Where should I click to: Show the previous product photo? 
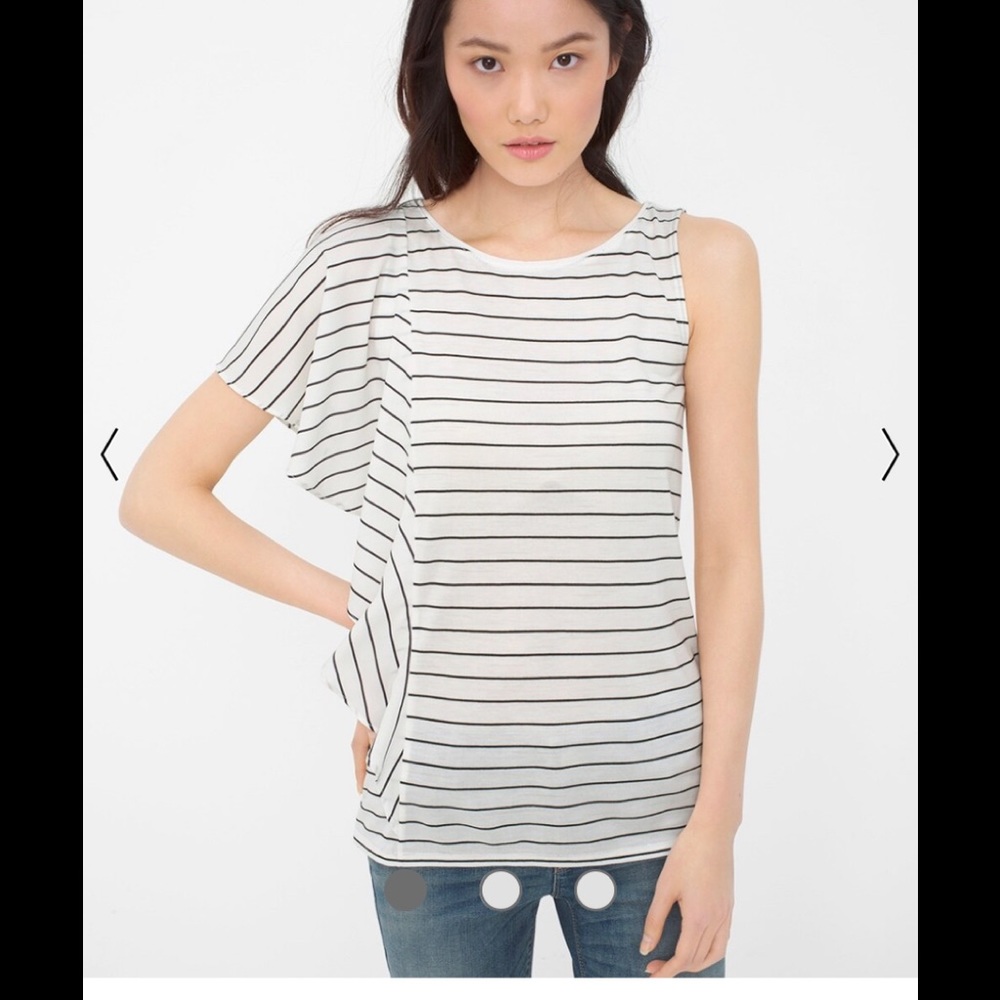109,454
